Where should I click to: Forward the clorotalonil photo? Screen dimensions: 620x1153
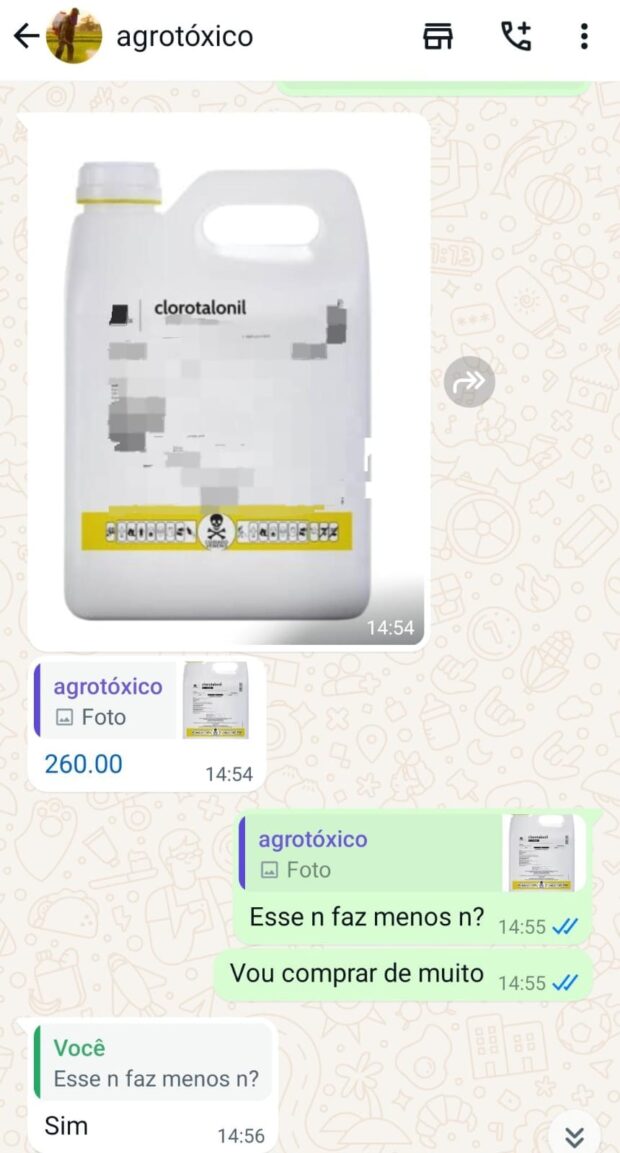pos(469,381)
